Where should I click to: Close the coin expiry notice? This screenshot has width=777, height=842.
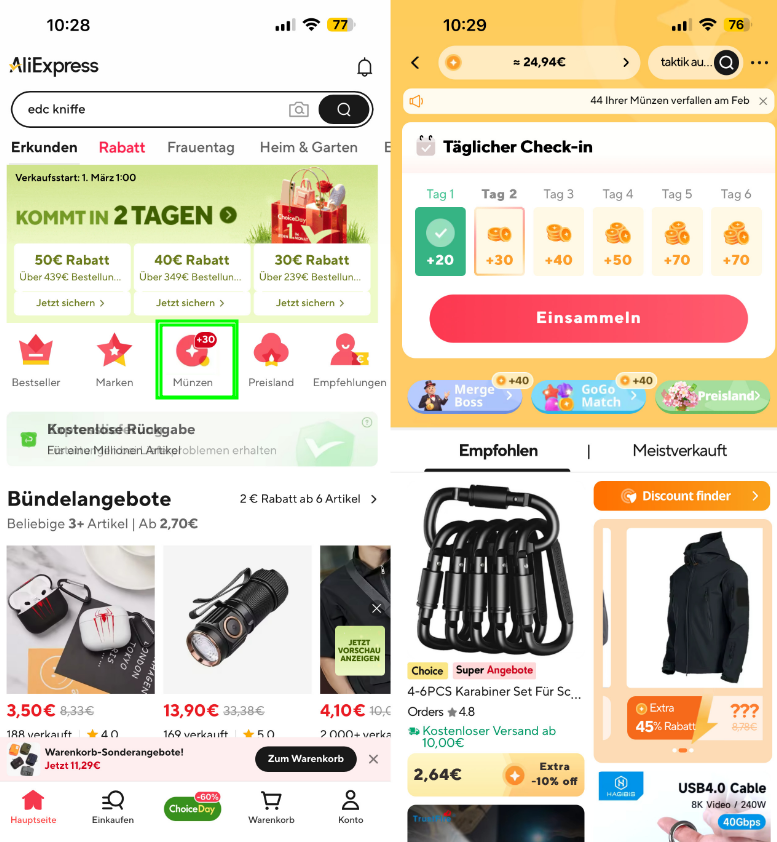763,101
